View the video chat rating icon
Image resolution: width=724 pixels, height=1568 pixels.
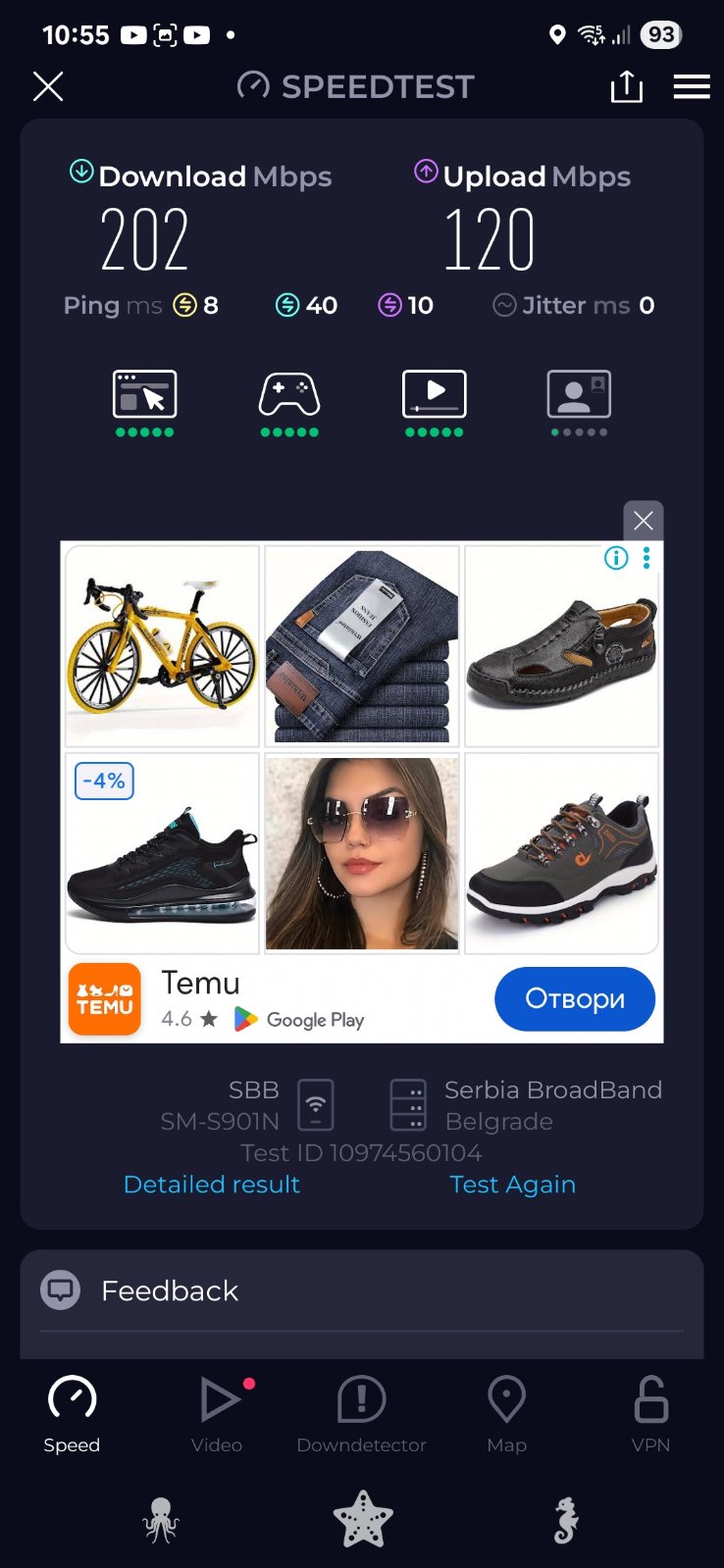point(579,394)
